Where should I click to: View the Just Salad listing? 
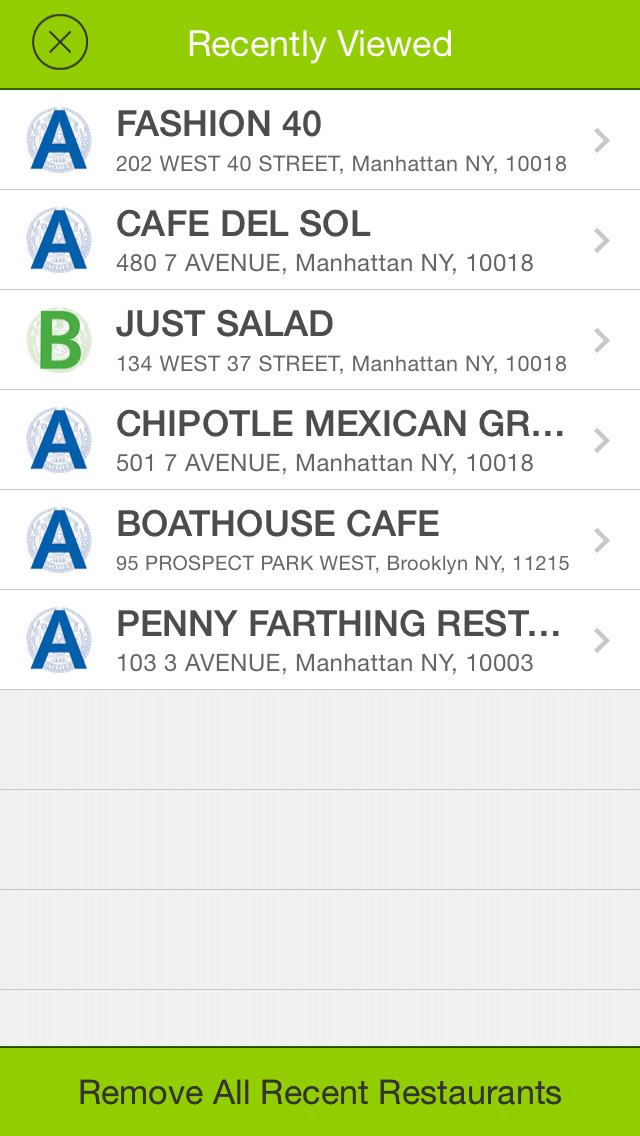(x=320, y=340)
